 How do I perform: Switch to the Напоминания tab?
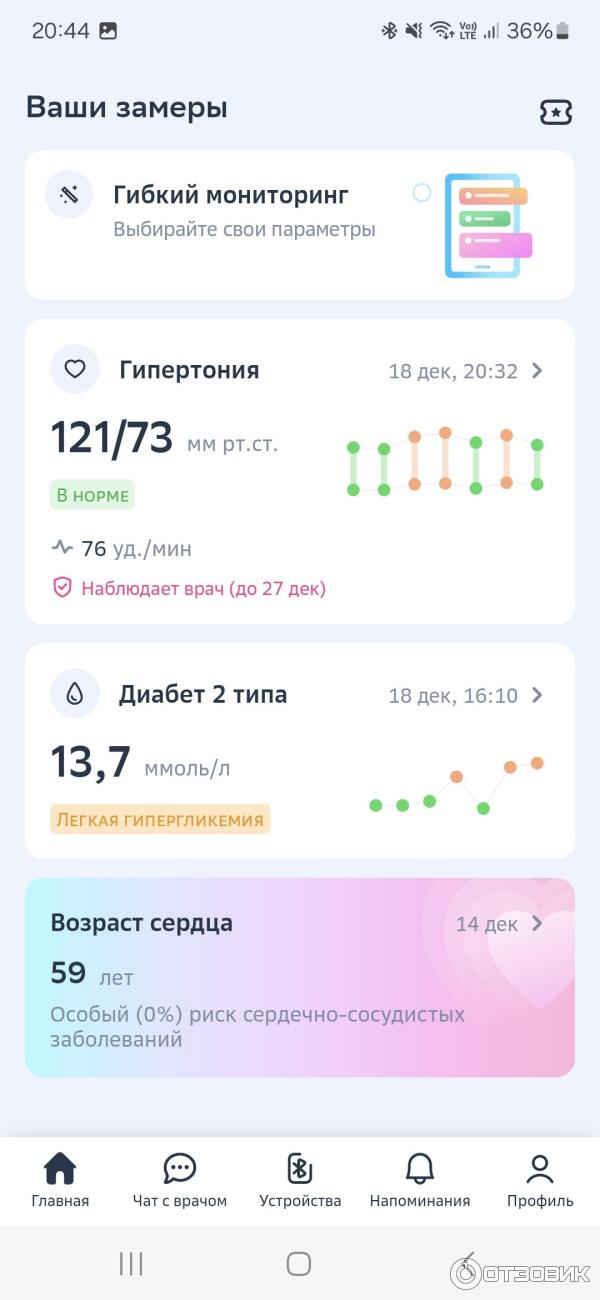click(x=420, y=1180)
